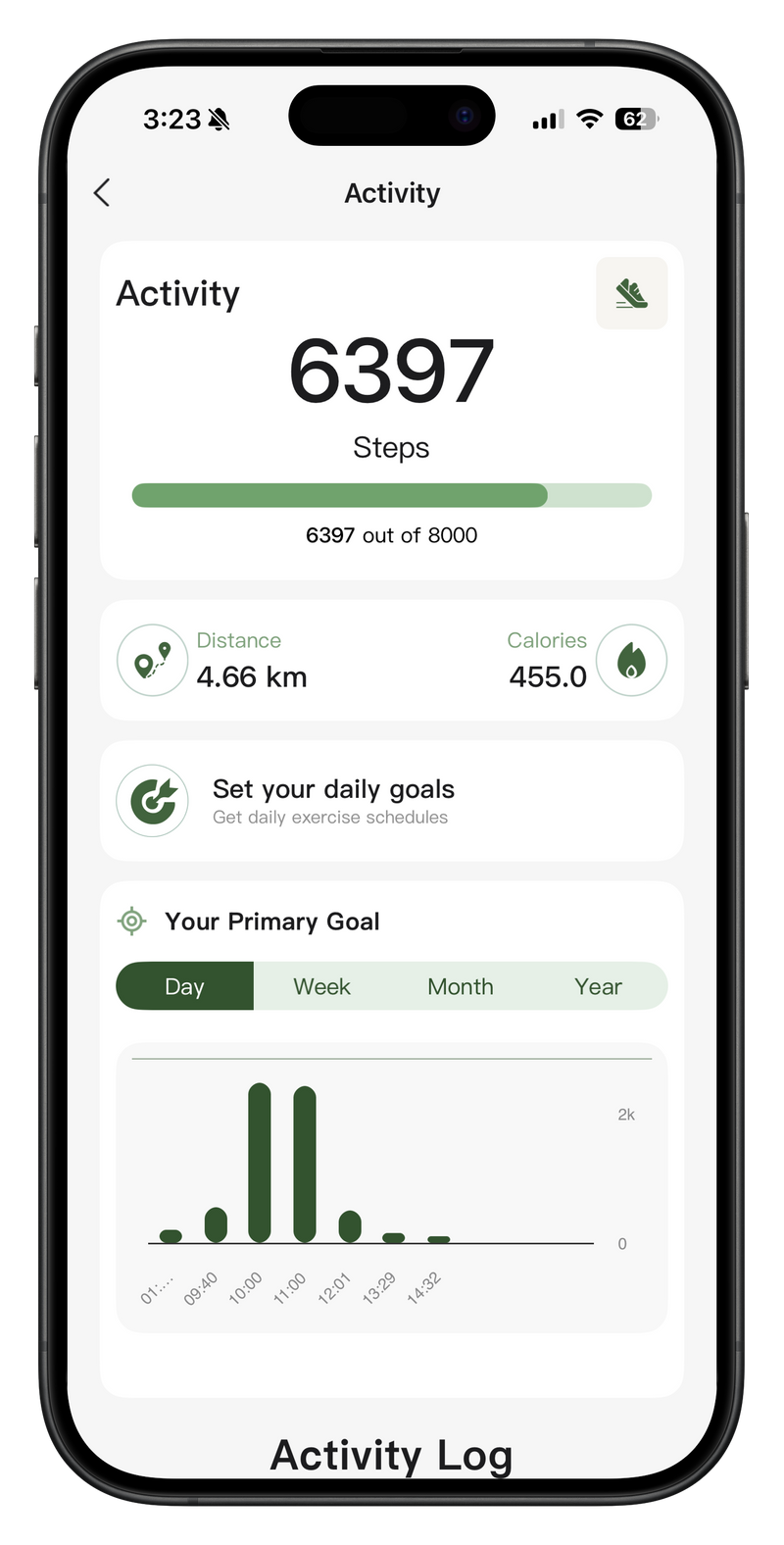
Task: Select the Day segment
Action: coord(184,986)
